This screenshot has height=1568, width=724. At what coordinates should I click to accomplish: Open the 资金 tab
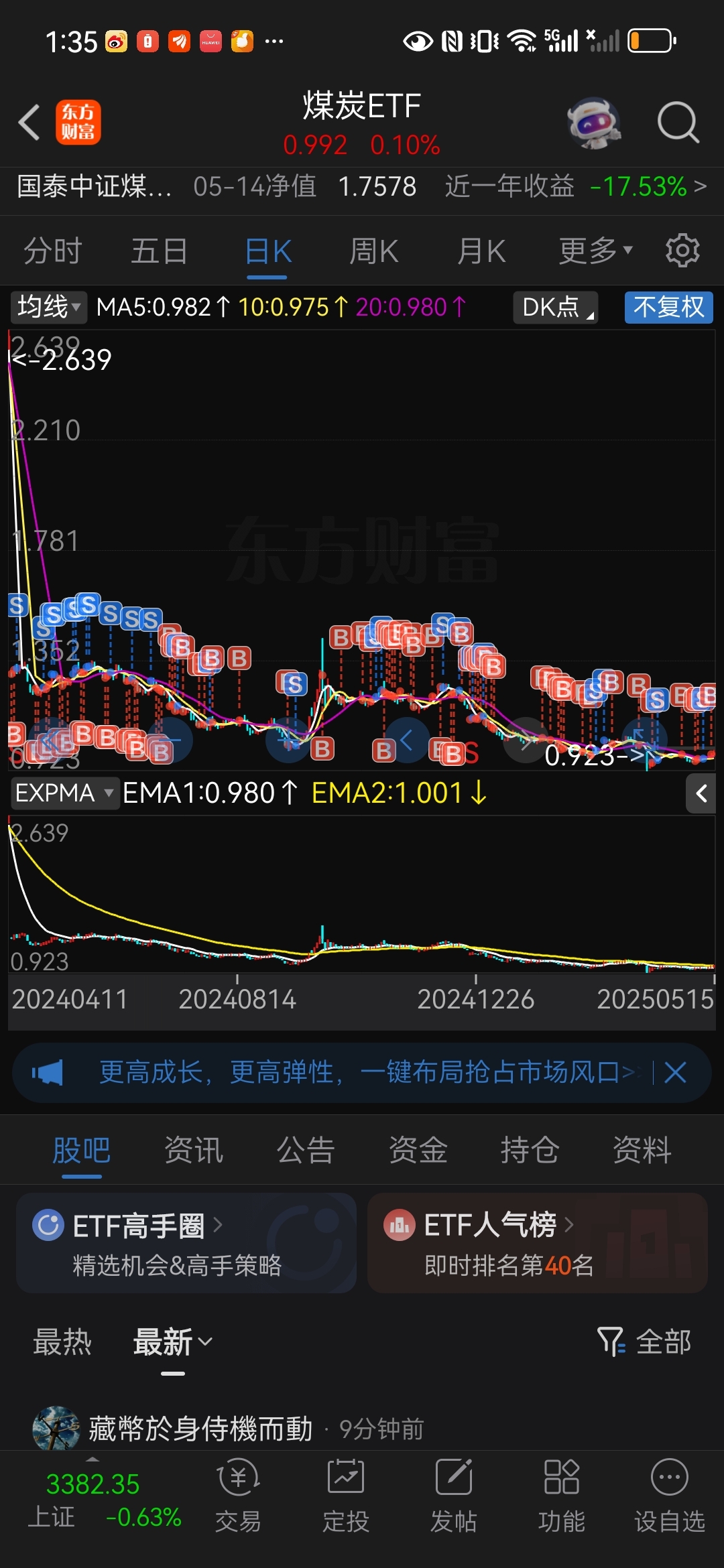pyautogui.click(x=418, y=1151)
